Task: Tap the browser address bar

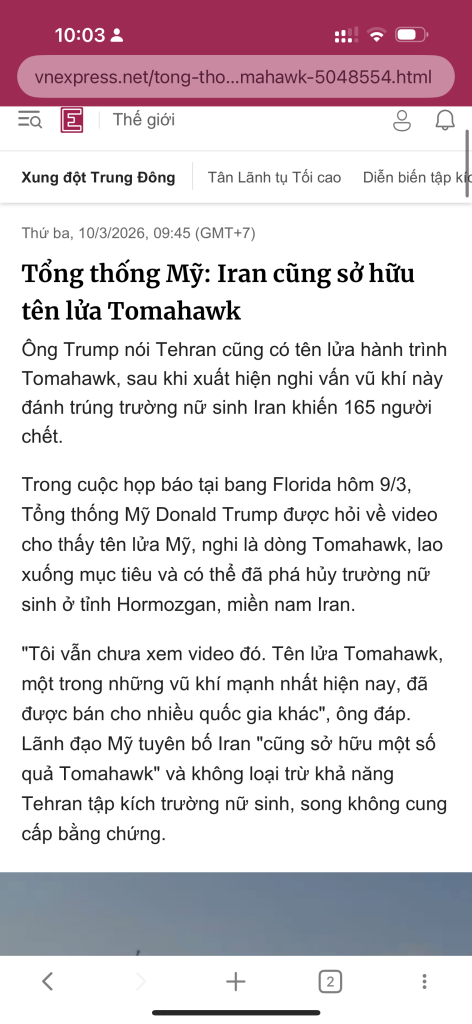Action: [x=235, y=77]
